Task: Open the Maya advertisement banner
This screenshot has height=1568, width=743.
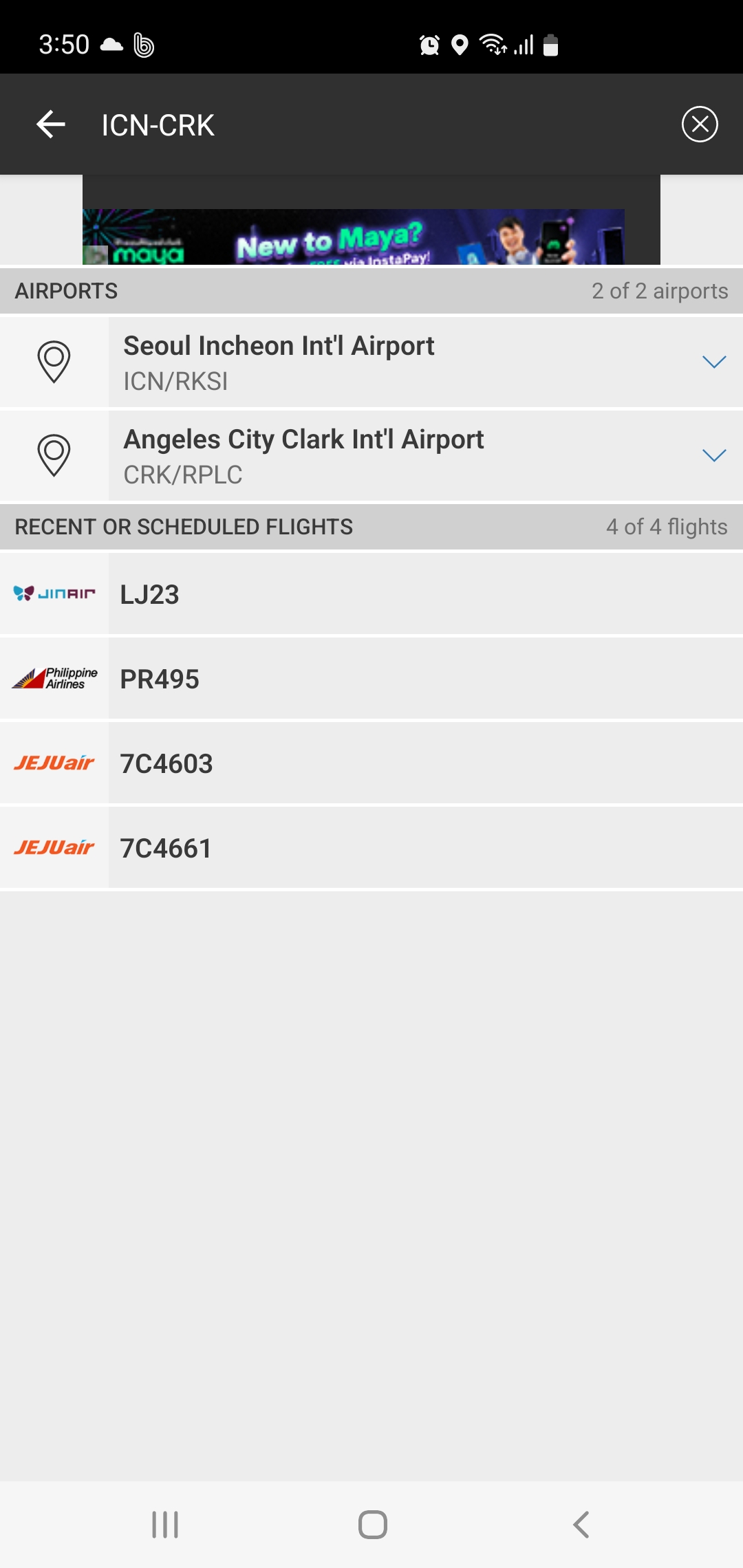Action: [x=354, y=237]
